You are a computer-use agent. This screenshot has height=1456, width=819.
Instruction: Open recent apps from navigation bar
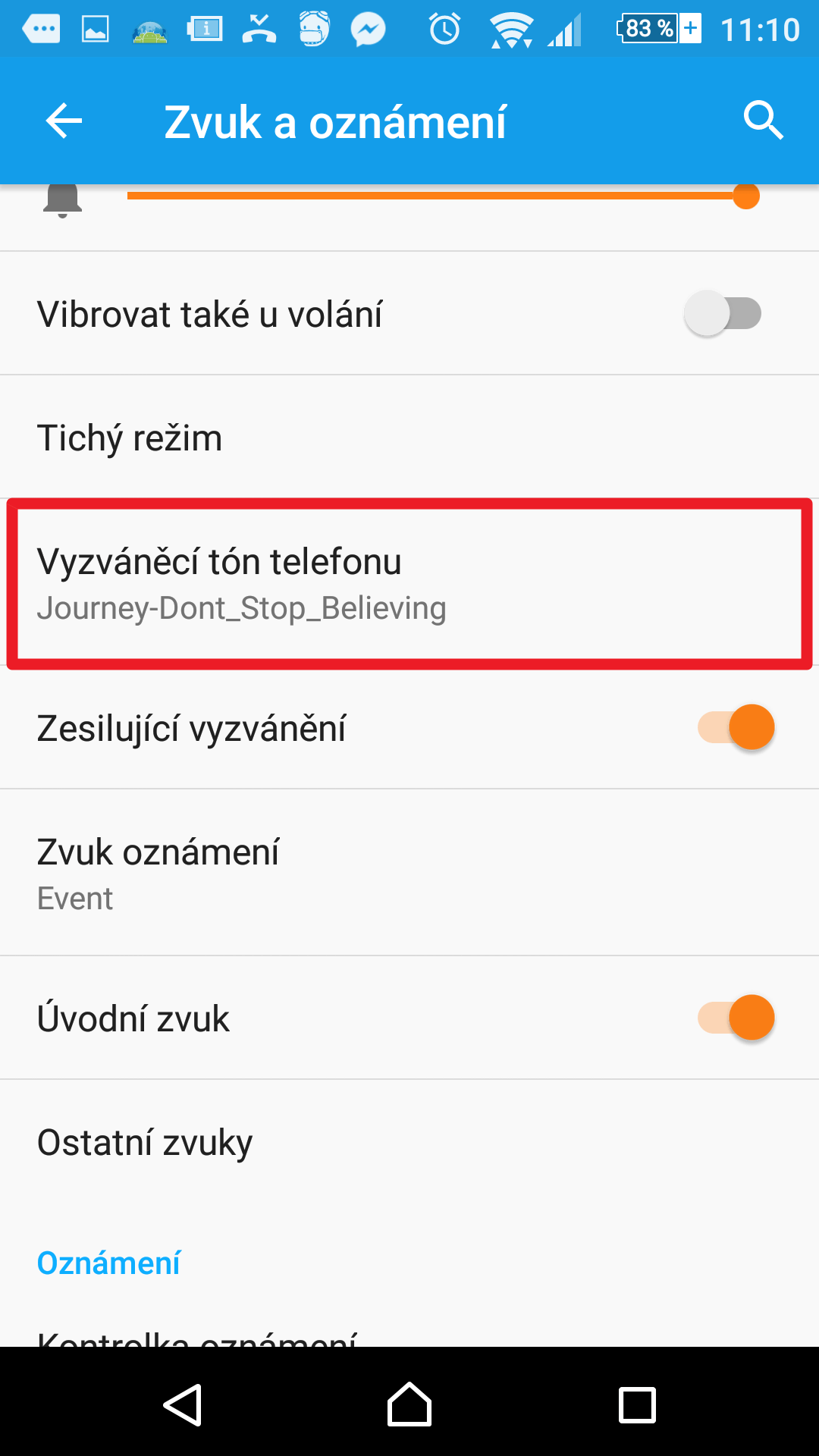click(637, 1405)
